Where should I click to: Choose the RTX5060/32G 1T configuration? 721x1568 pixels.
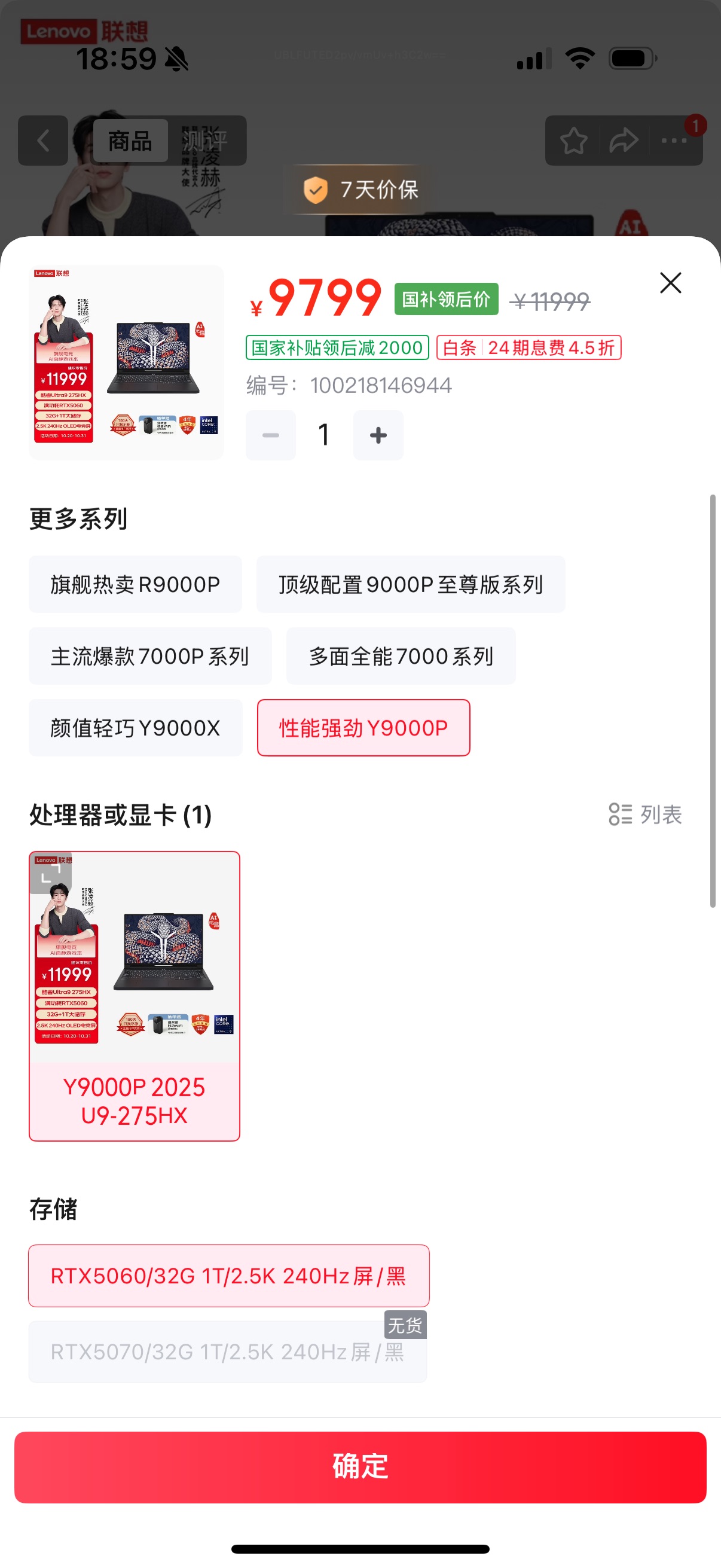(229, 1276)
